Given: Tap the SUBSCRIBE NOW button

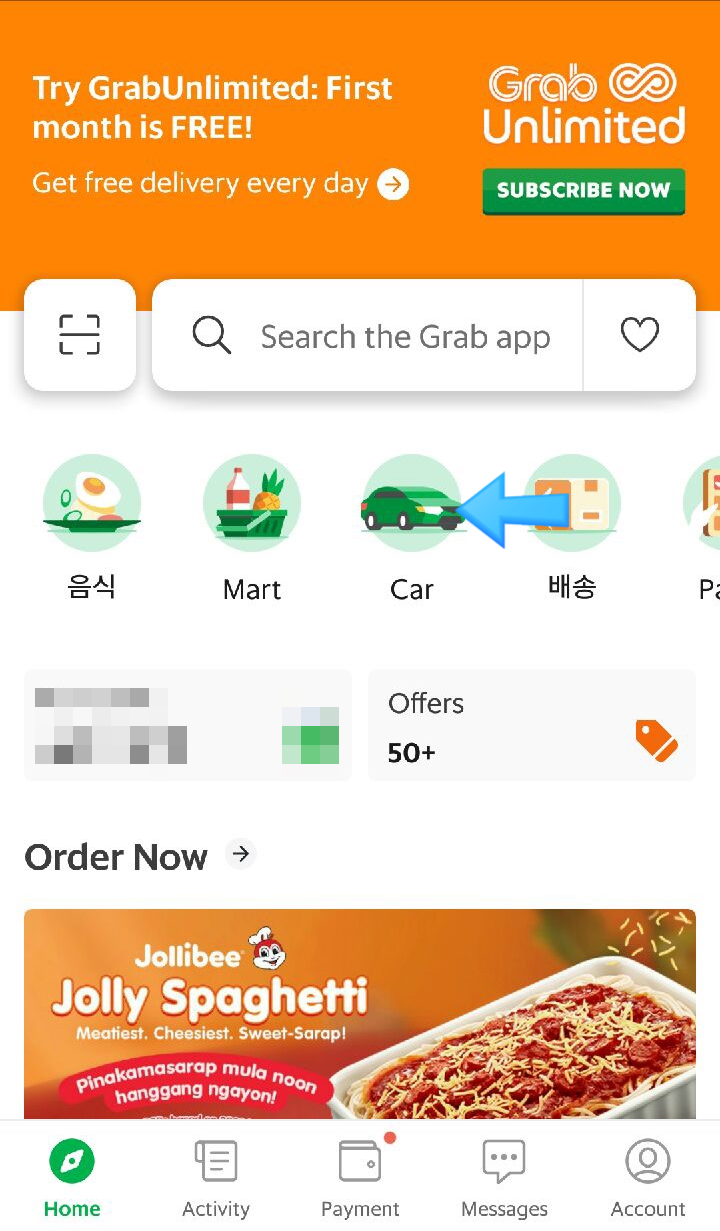Looking at the screenshot, I should [x=583, y=190].
